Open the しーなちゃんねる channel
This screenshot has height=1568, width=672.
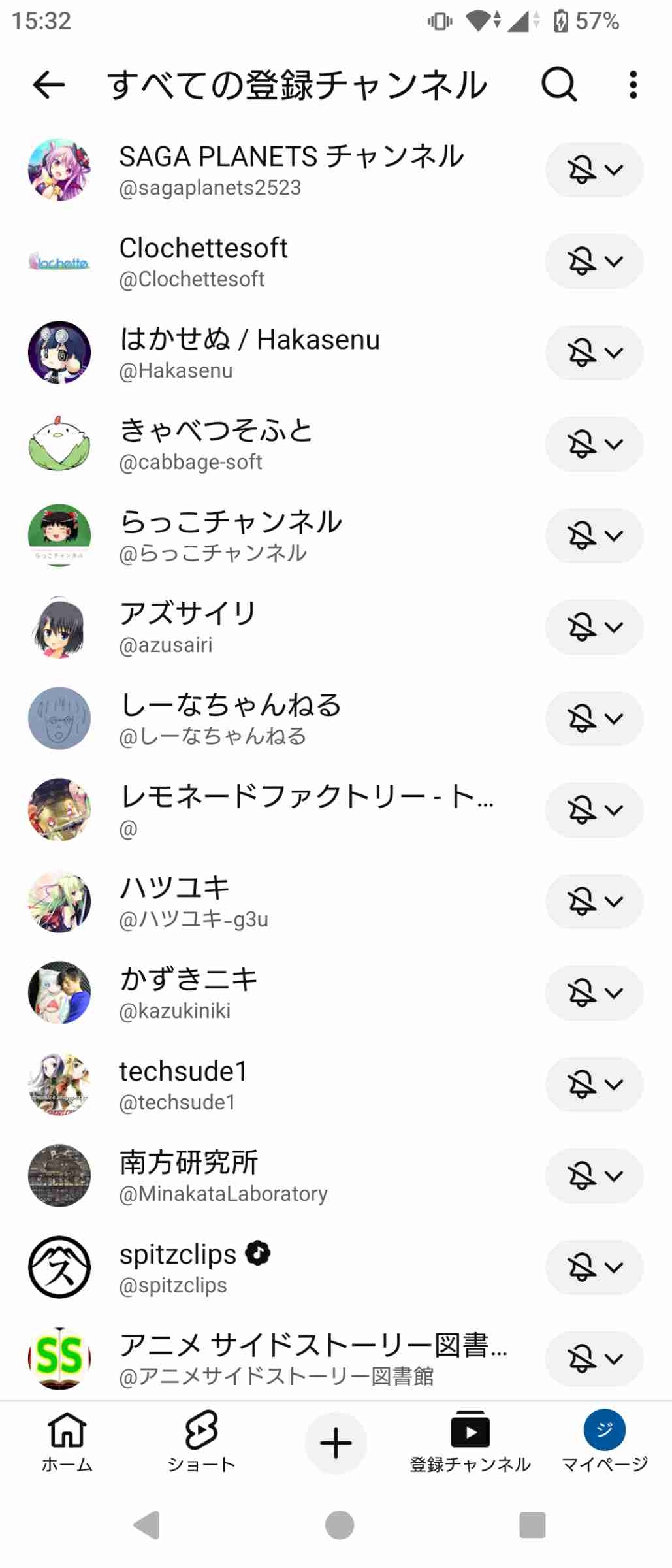(x=230, y=719)
